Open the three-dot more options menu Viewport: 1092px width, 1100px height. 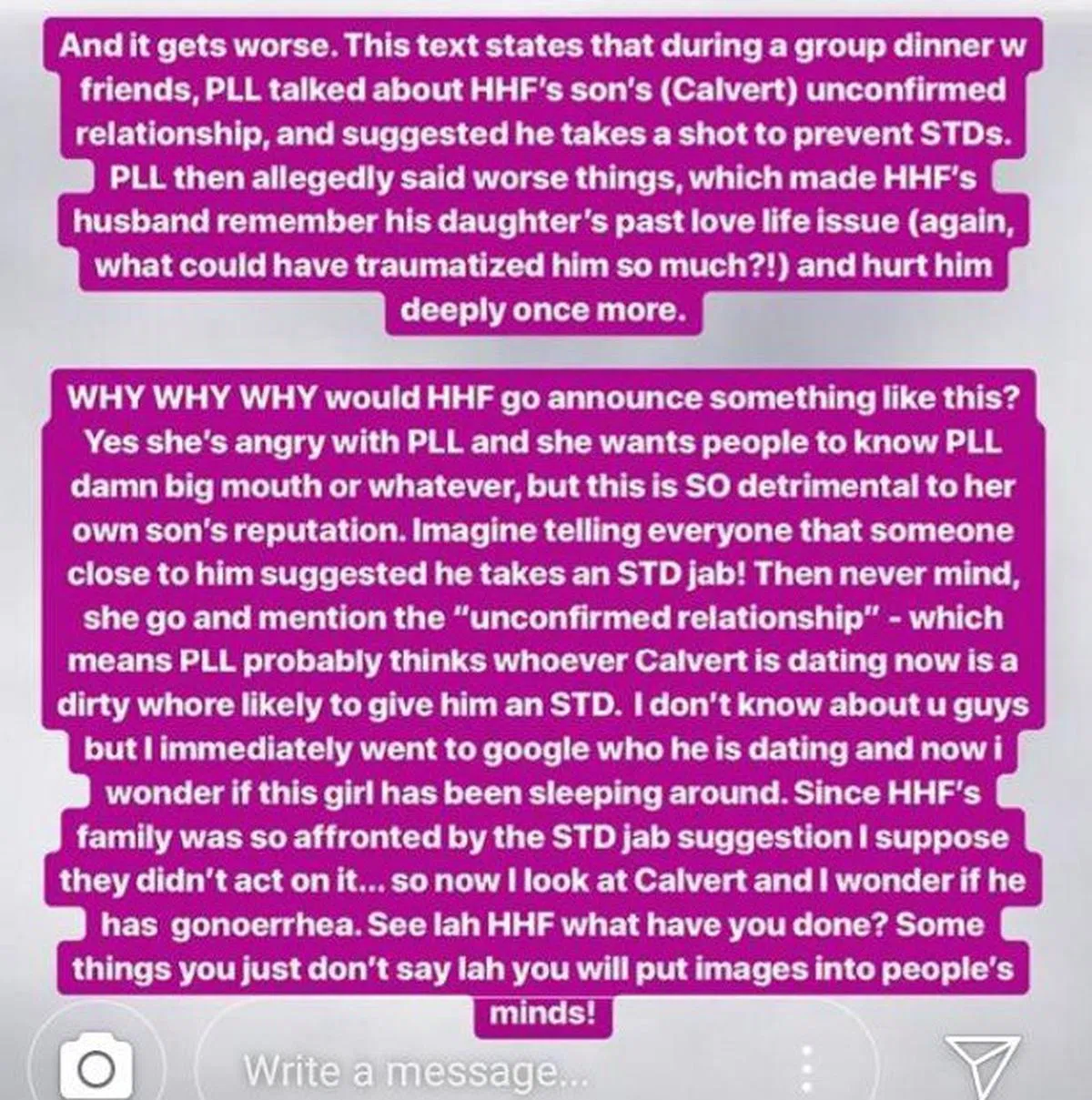[805, 1069]
